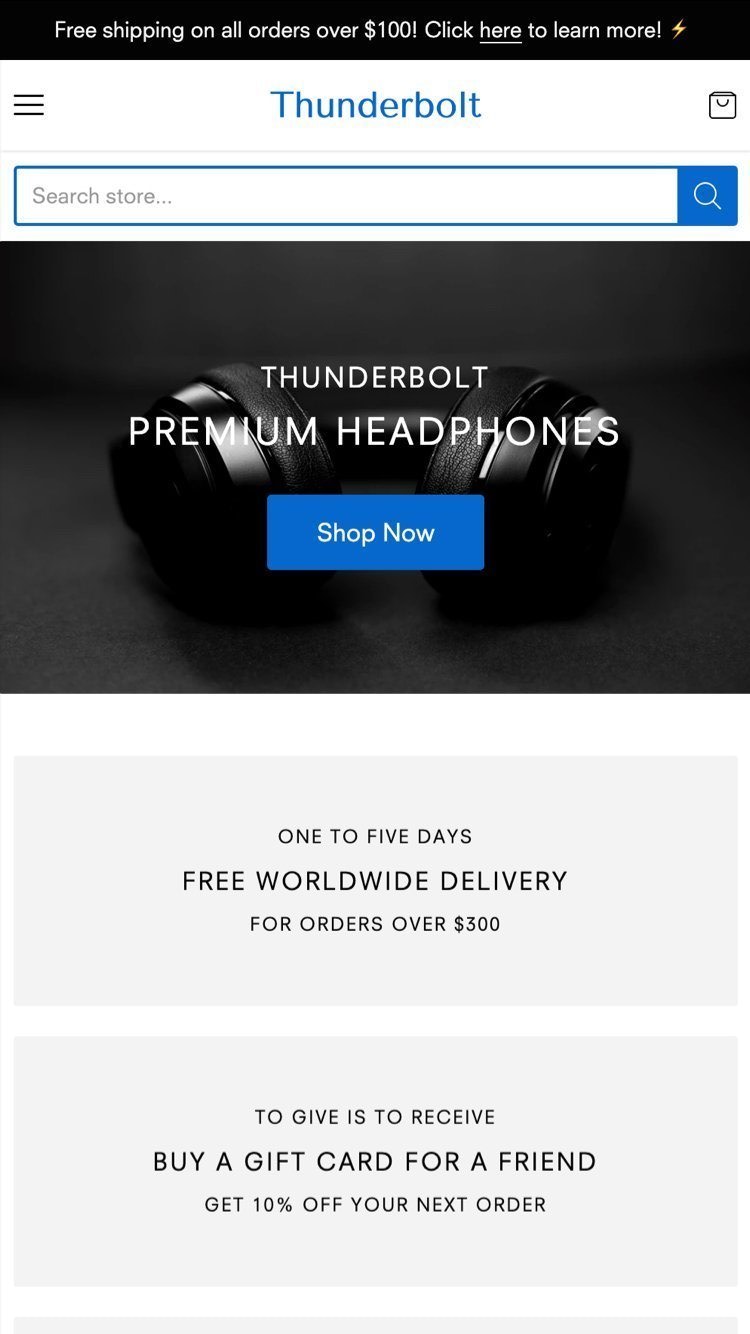Go to the Thunderbolt store home

click(375, 105)
